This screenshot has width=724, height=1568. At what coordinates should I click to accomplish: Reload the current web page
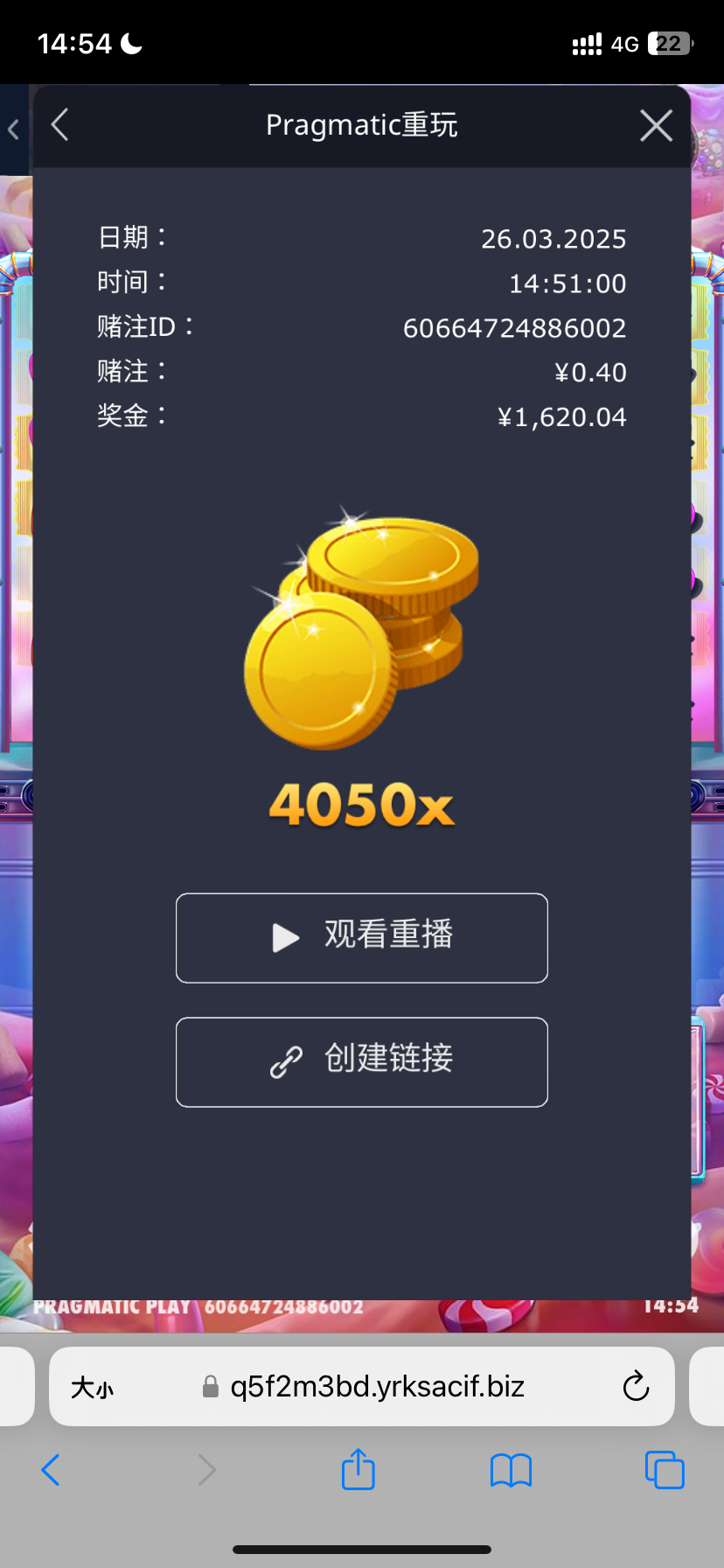(636, 1386)
